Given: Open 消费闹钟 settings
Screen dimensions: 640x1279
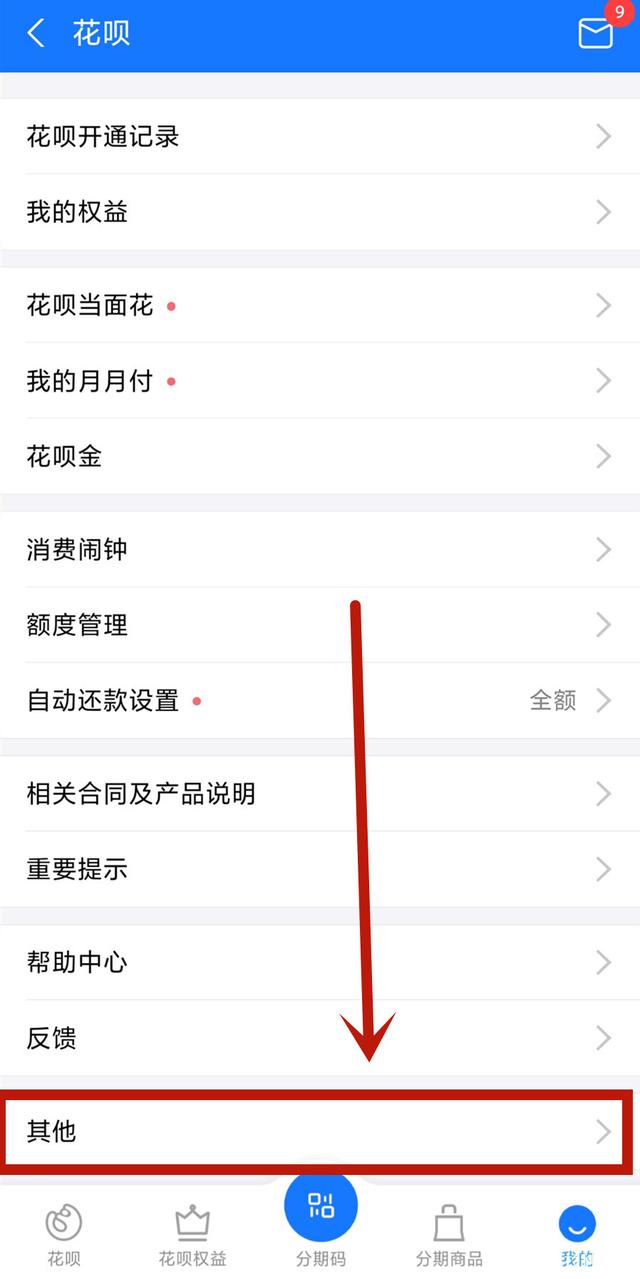Looking at the screenshot, I should (320, 549).
